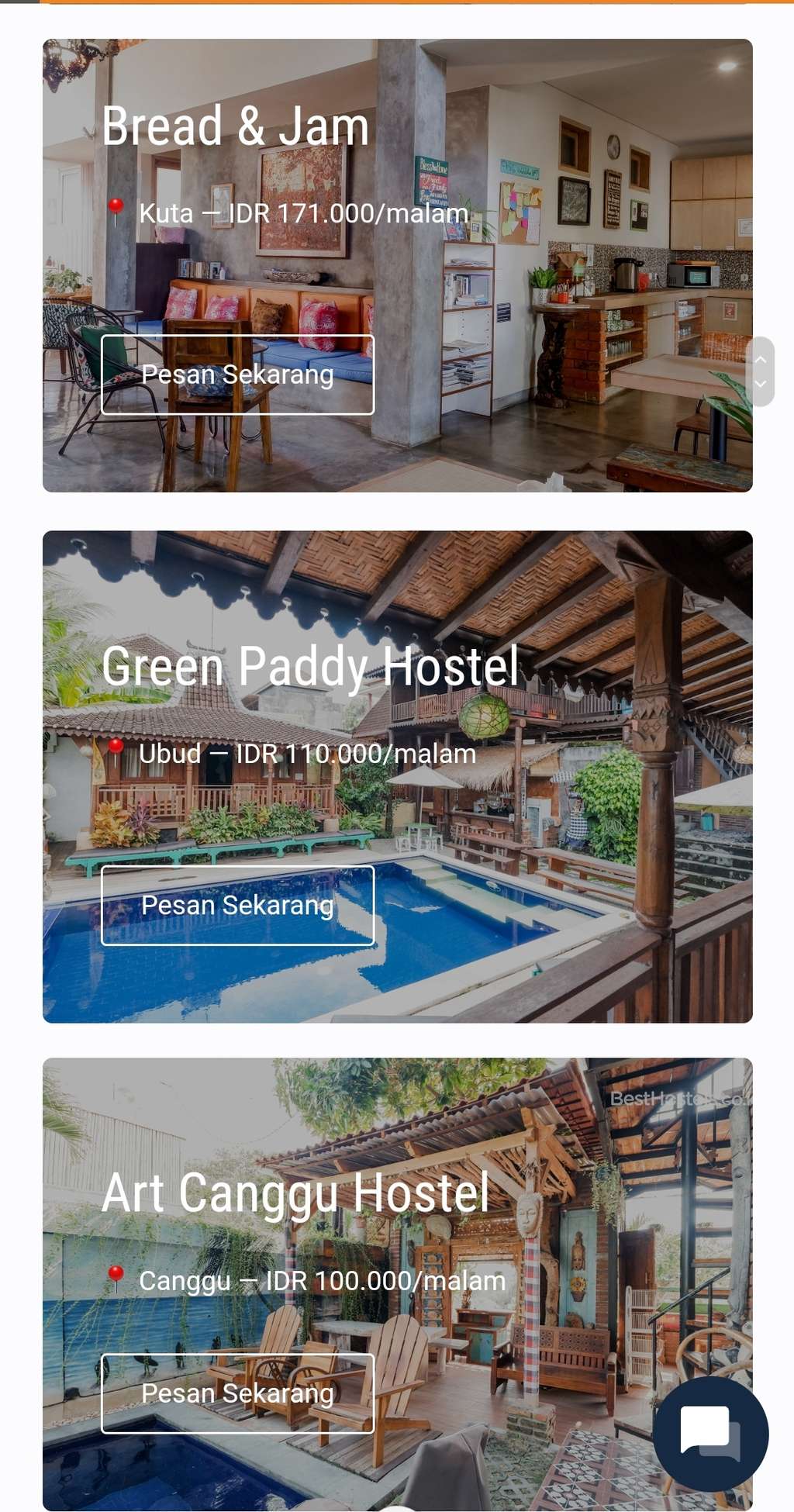Open the chat bubble button
The height and width of the screenshot is (1512, 794).
coord(710,1434)
